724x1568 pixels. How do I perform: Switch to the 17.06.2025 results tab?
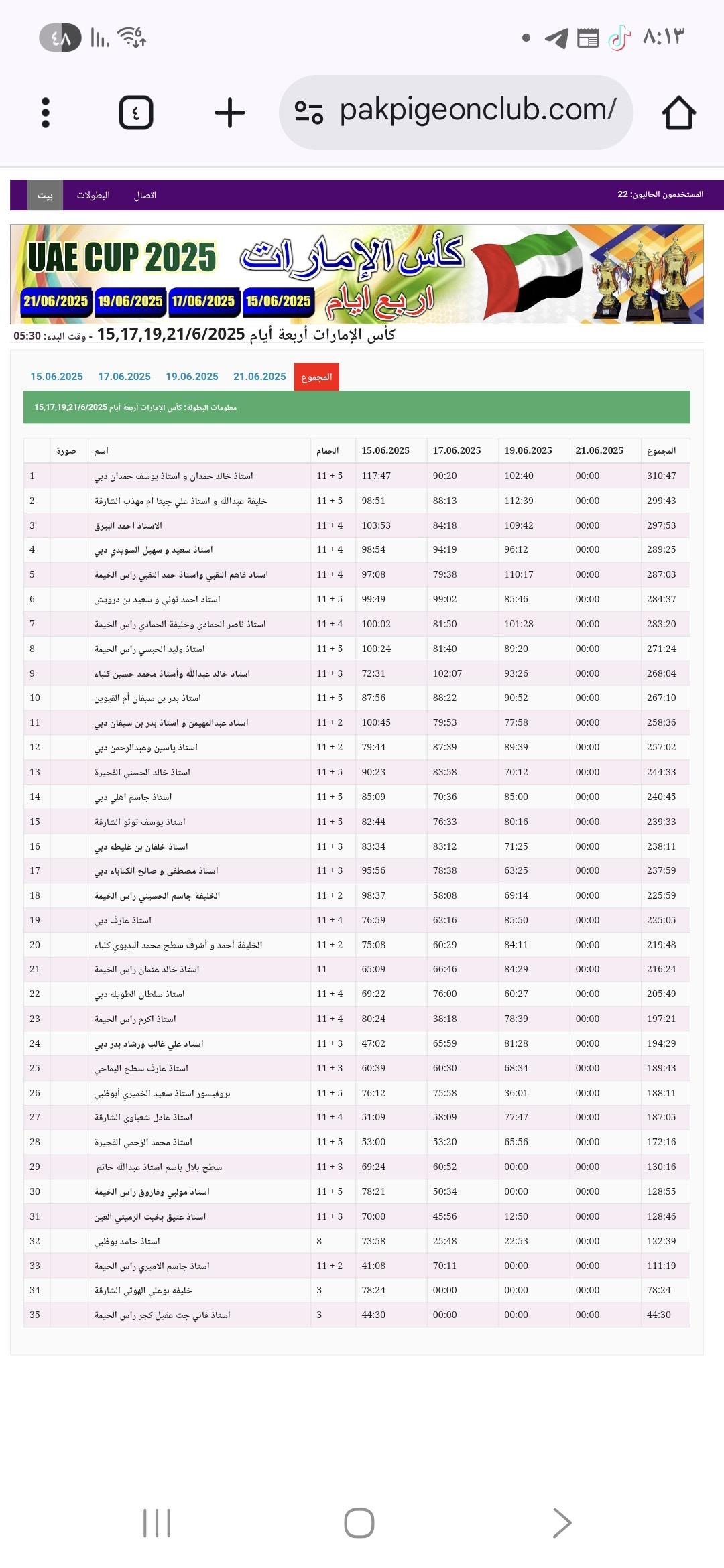tap(125, 377)
